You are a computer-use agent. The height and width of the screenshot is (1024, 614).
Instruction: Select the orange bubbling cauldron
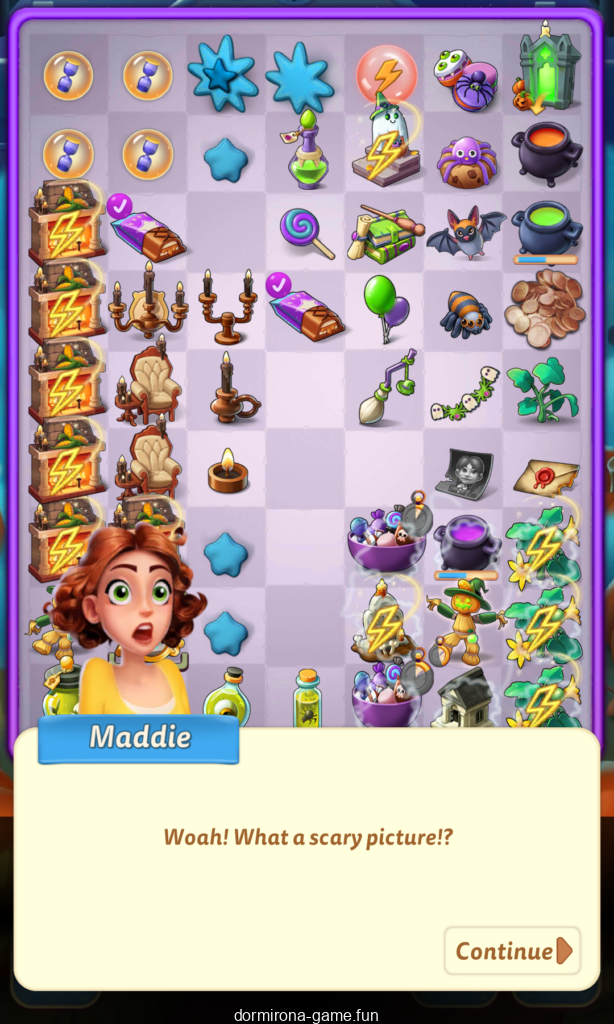pyautogui.click(x=546, y=152)
